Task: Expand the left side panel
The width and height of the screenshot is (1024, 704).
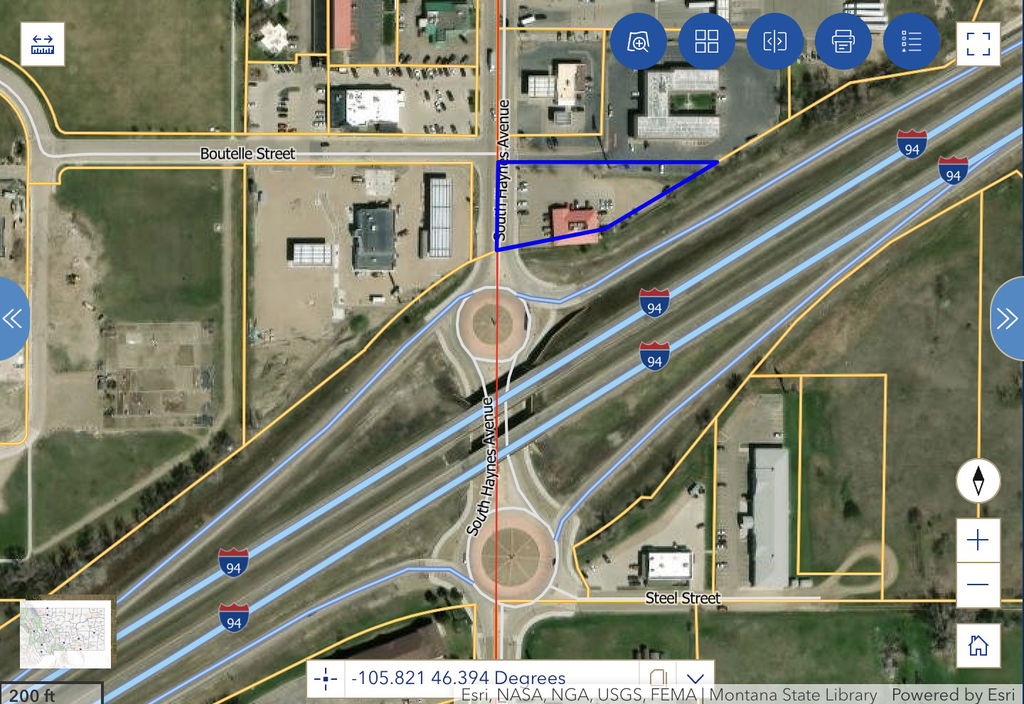Action: click(x=13, y=319)
